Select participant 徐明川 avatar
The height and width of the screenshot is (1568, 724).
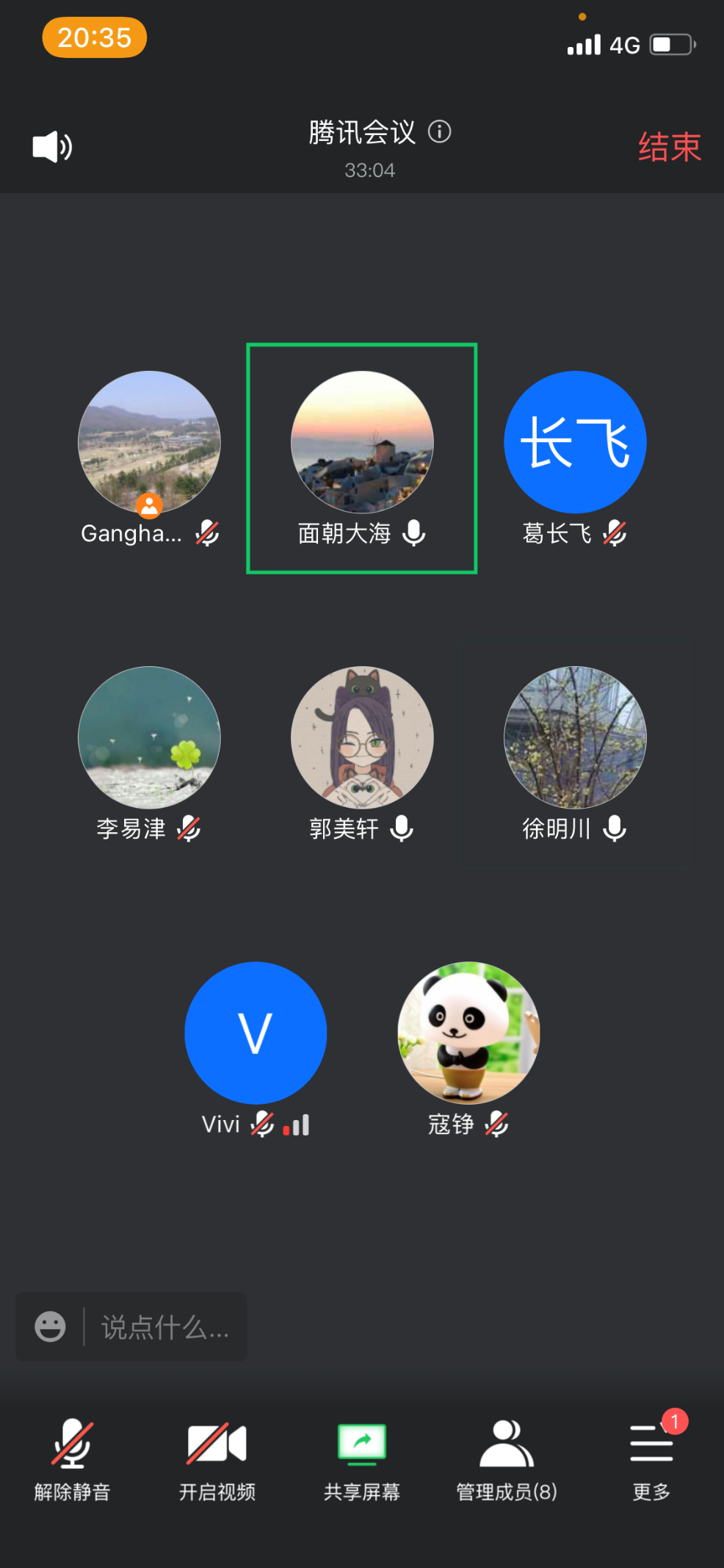575,737
